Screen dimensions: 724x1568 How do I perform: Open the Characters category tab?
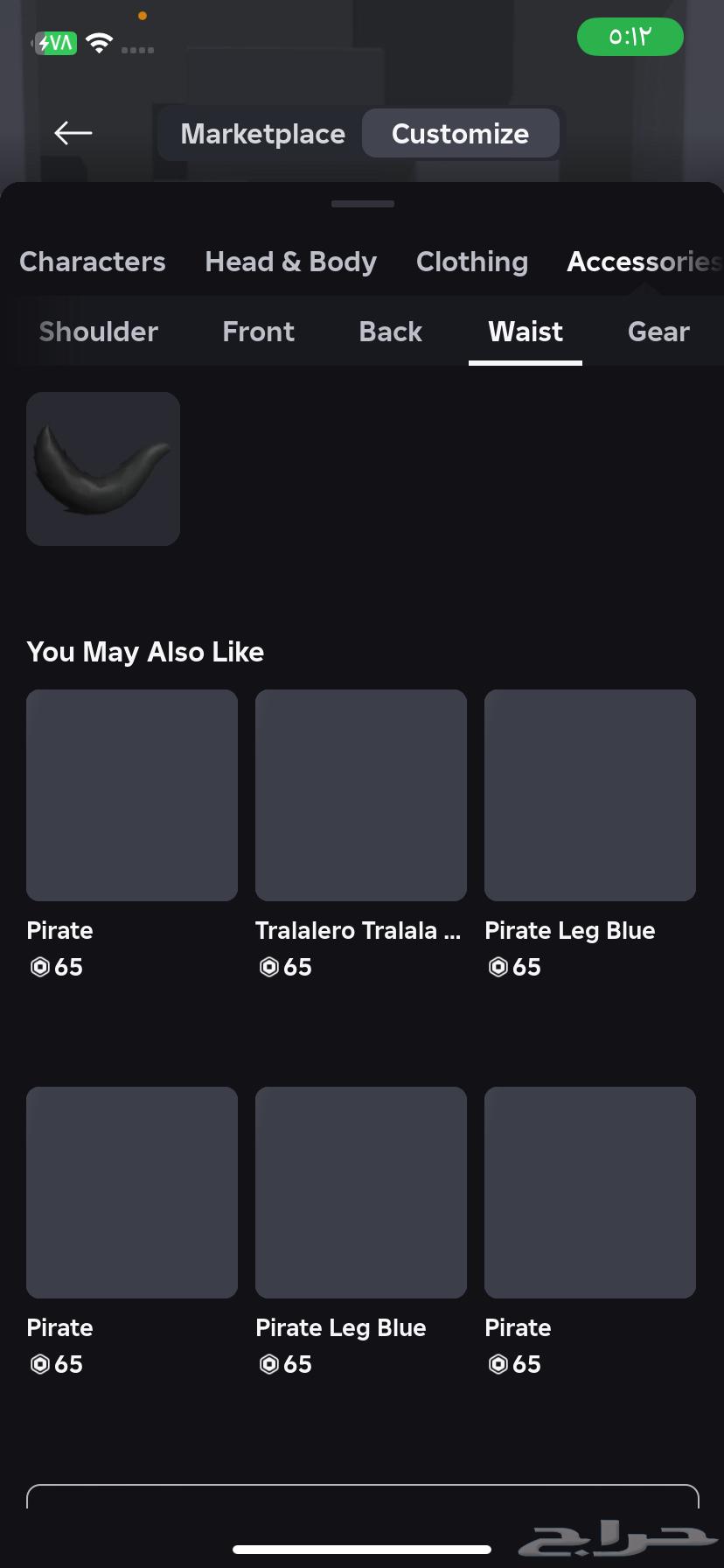93,262
